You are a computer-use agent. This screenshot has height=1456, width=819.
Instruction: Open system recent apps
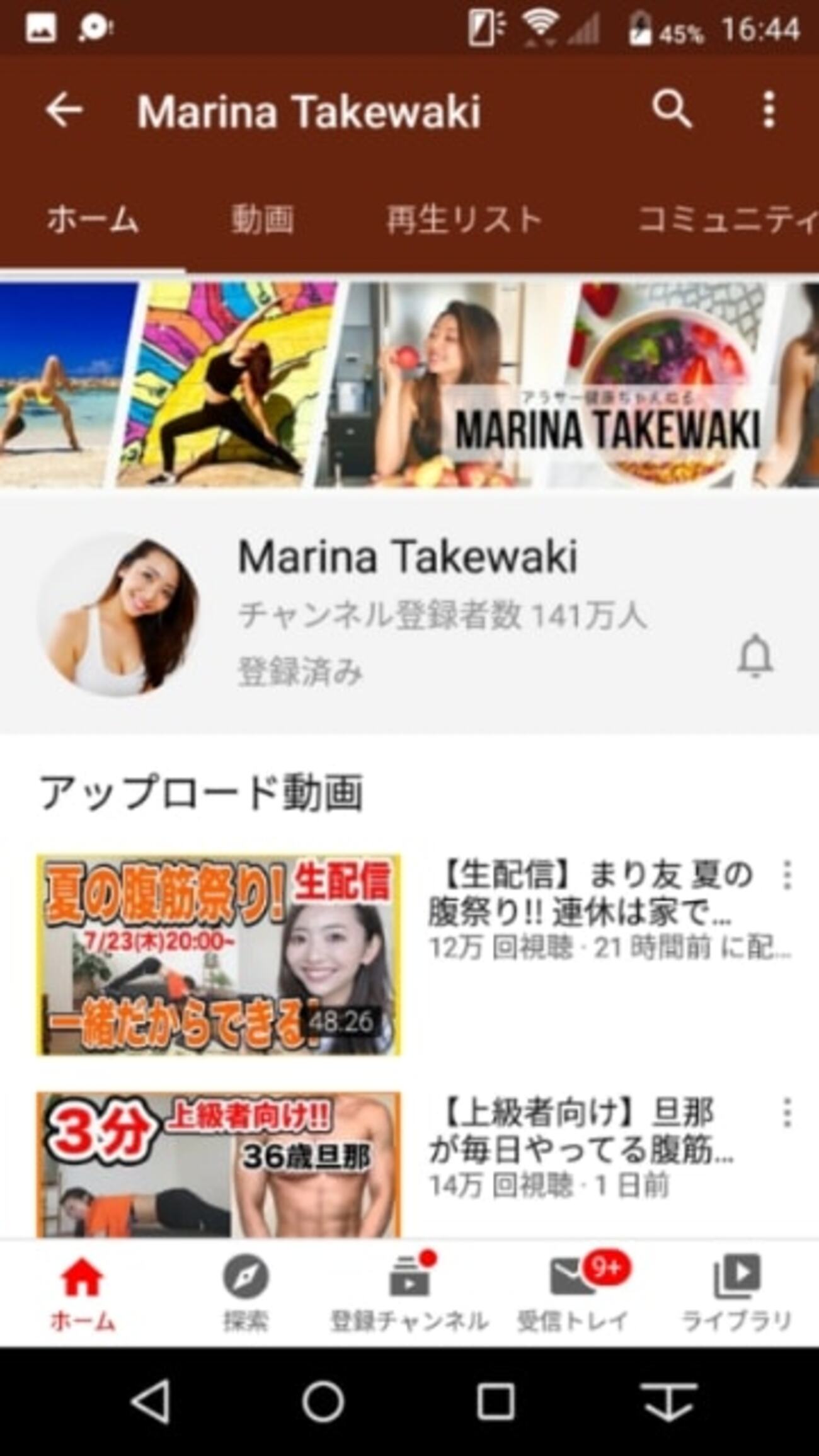[x=496, y=1402]
